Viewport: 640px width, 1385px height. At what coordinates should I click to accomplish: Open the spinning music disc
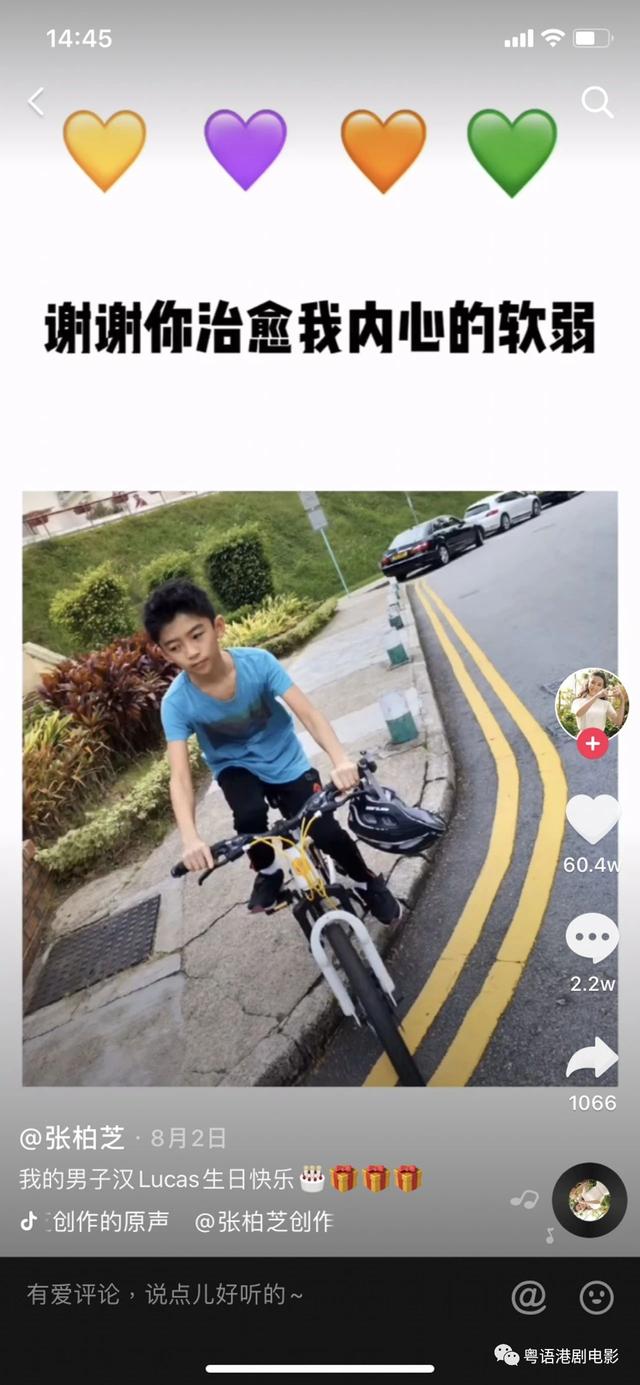[589, 1200]
